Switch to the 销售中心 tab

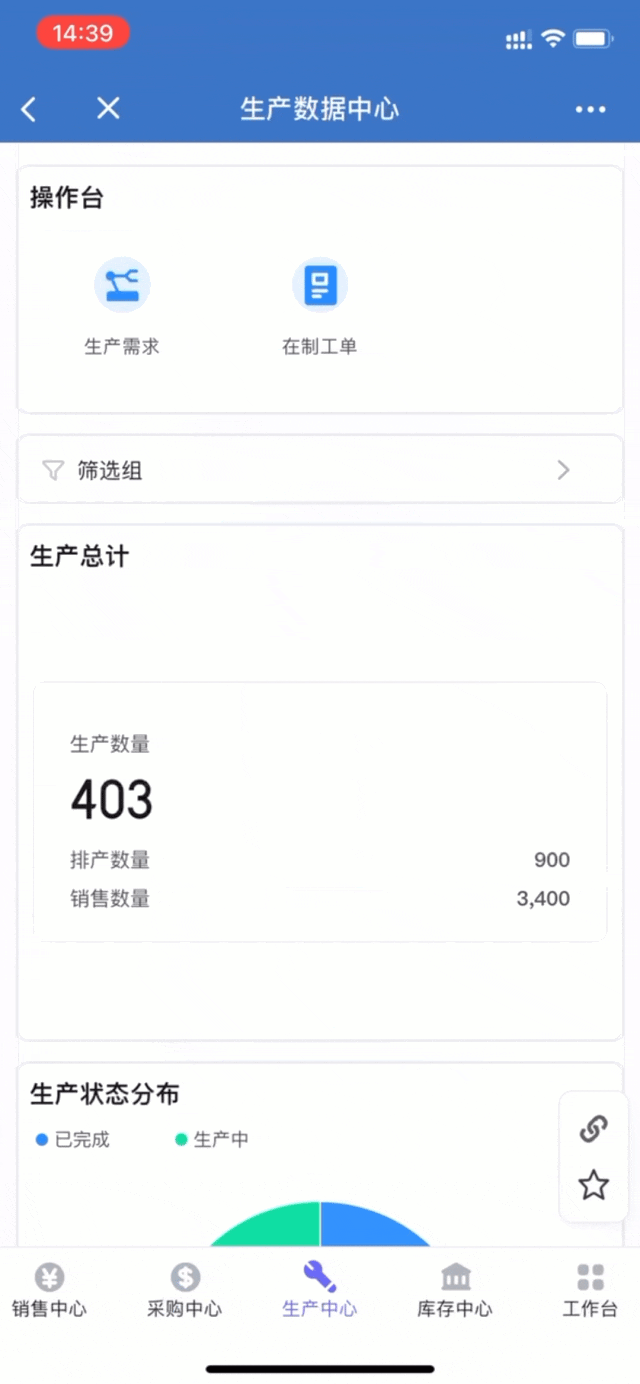click(49, 1290)
